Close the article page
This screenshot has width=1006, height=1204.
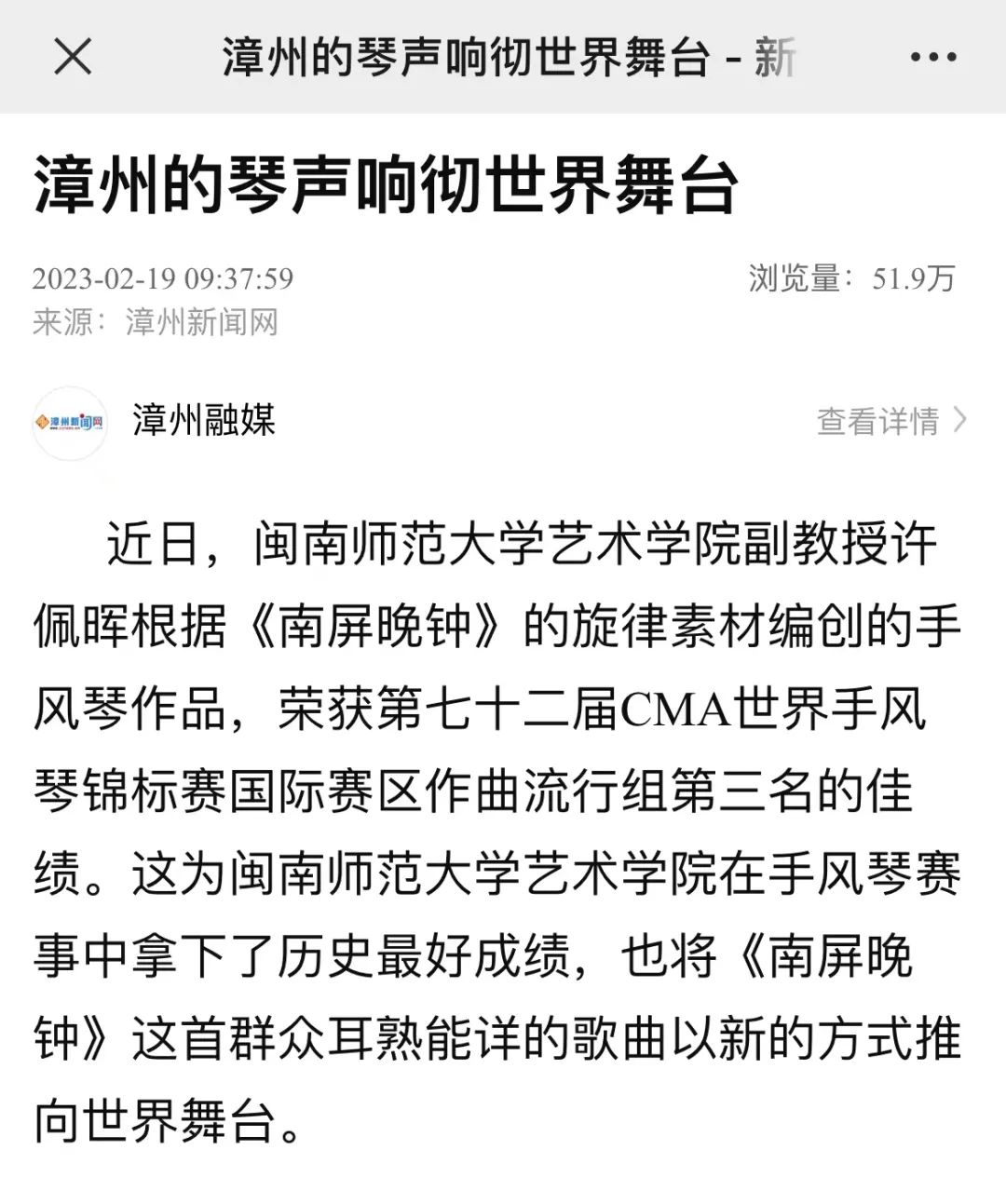[x=73, y=57]
